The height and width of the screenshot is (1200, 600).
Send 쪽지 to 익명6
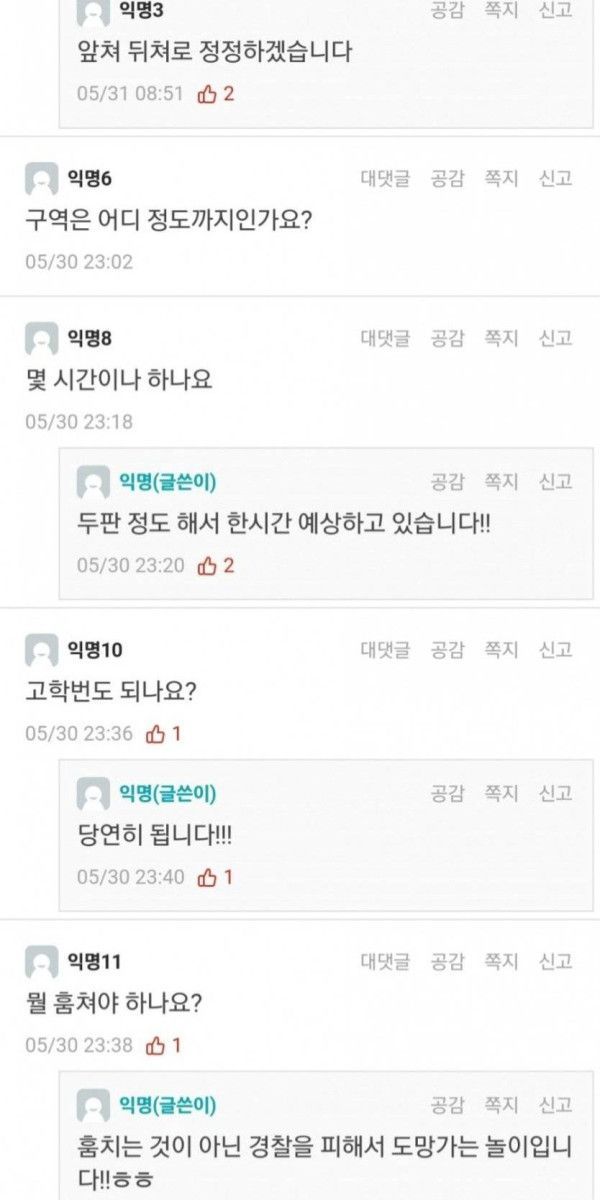coord(501,178)
